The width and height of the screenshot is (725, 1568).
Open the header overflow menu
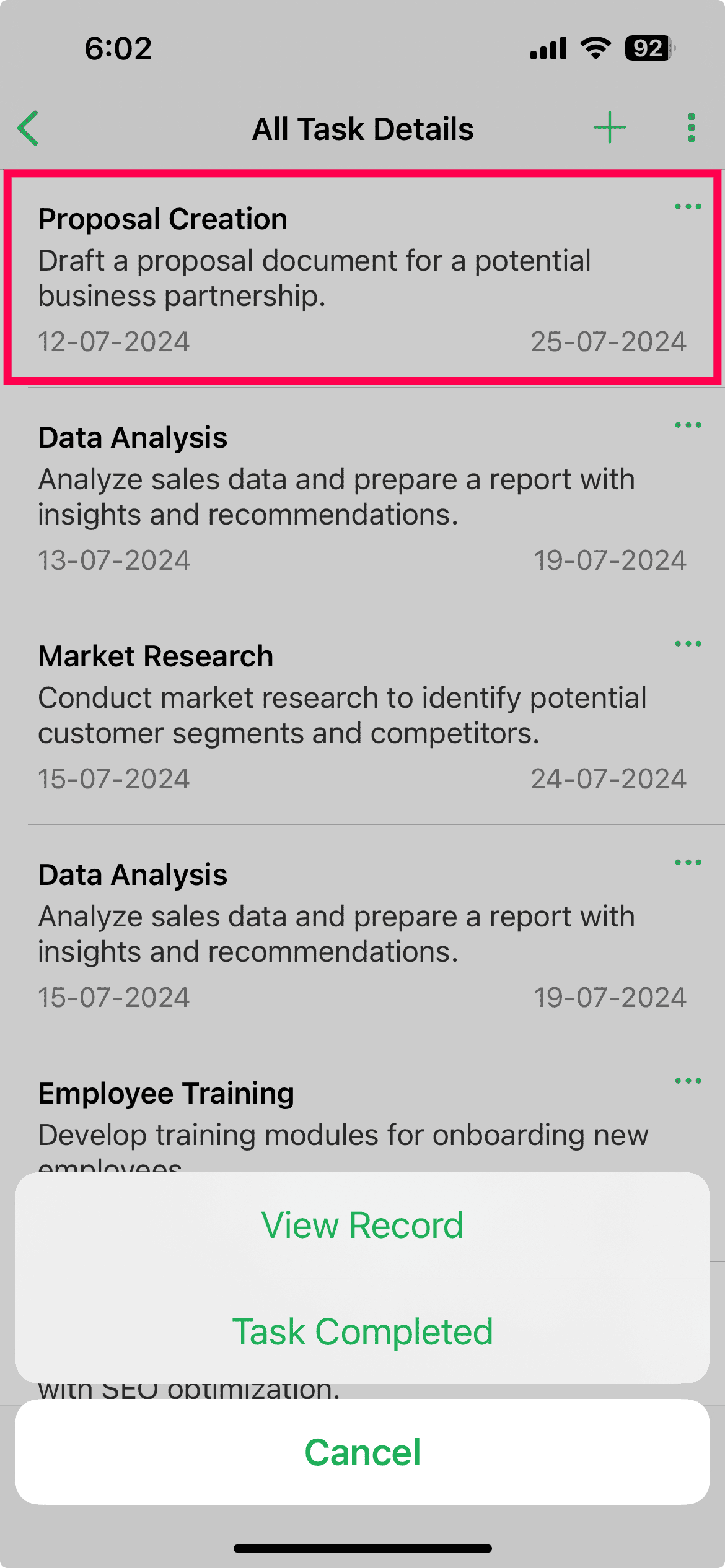point(691,128)
